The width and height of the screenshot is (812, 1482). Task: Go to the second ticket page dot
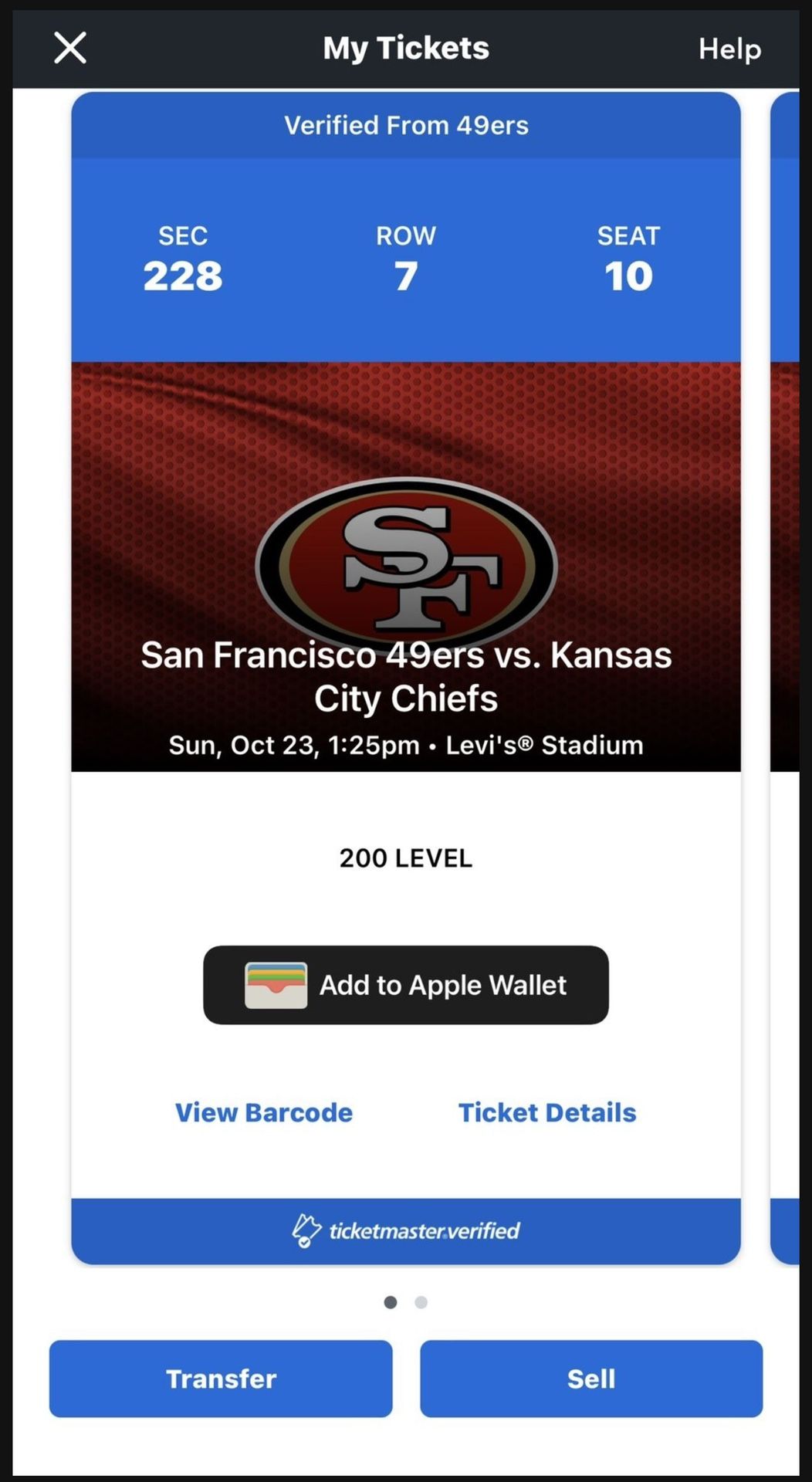(421, 1302)
